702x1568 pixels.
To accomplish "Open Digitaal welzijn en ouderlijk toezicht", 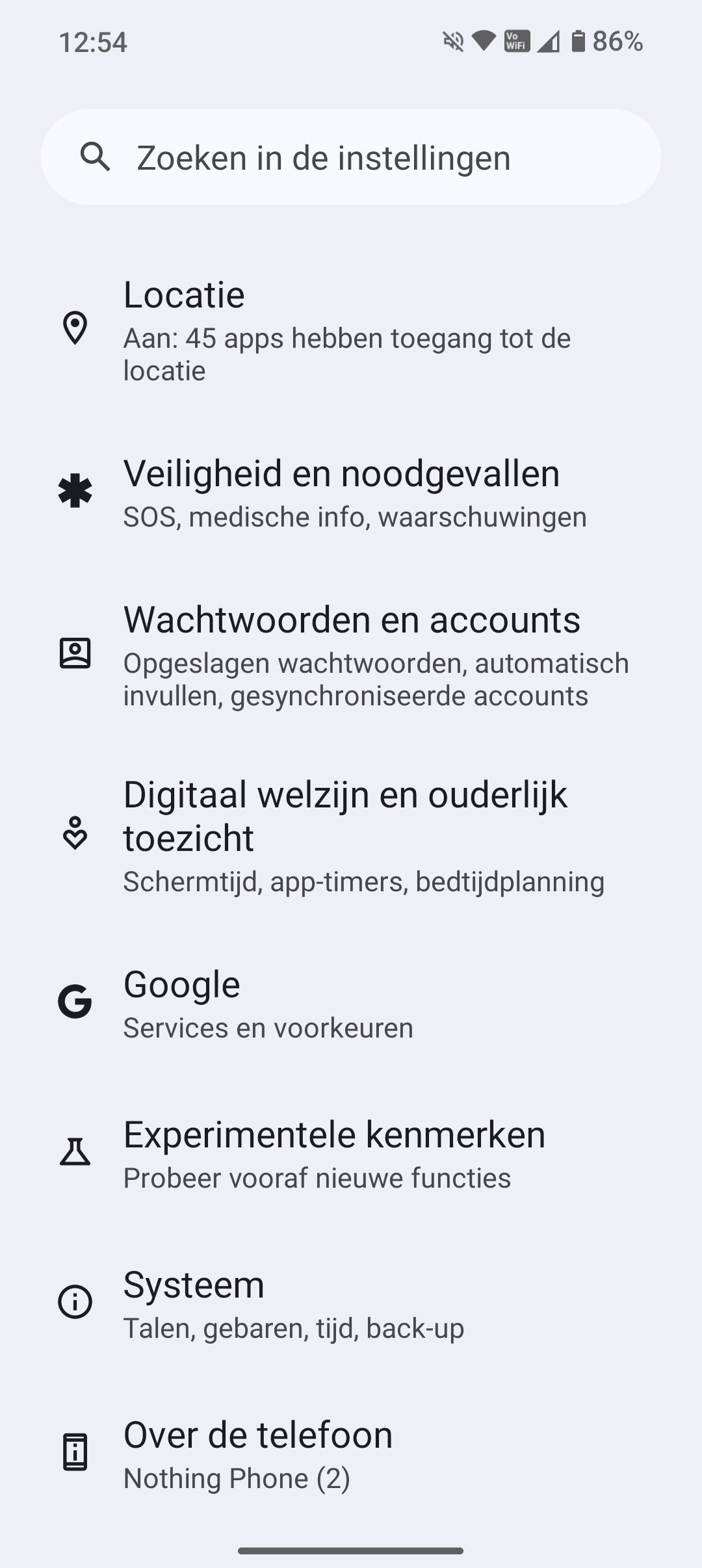I will 351,835.
